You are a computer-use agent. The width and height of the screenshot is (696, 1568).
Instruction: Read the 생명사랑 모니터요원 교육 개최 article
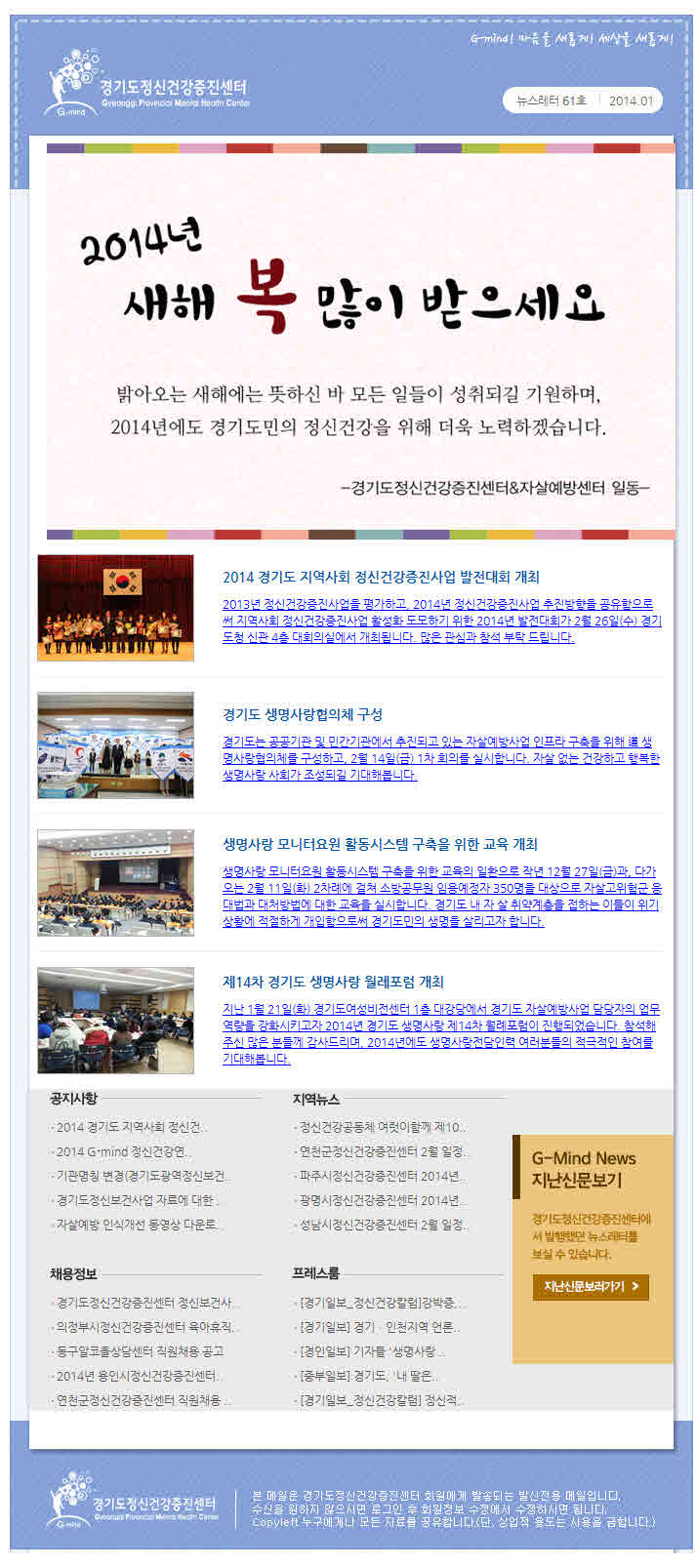pos(379,844)
